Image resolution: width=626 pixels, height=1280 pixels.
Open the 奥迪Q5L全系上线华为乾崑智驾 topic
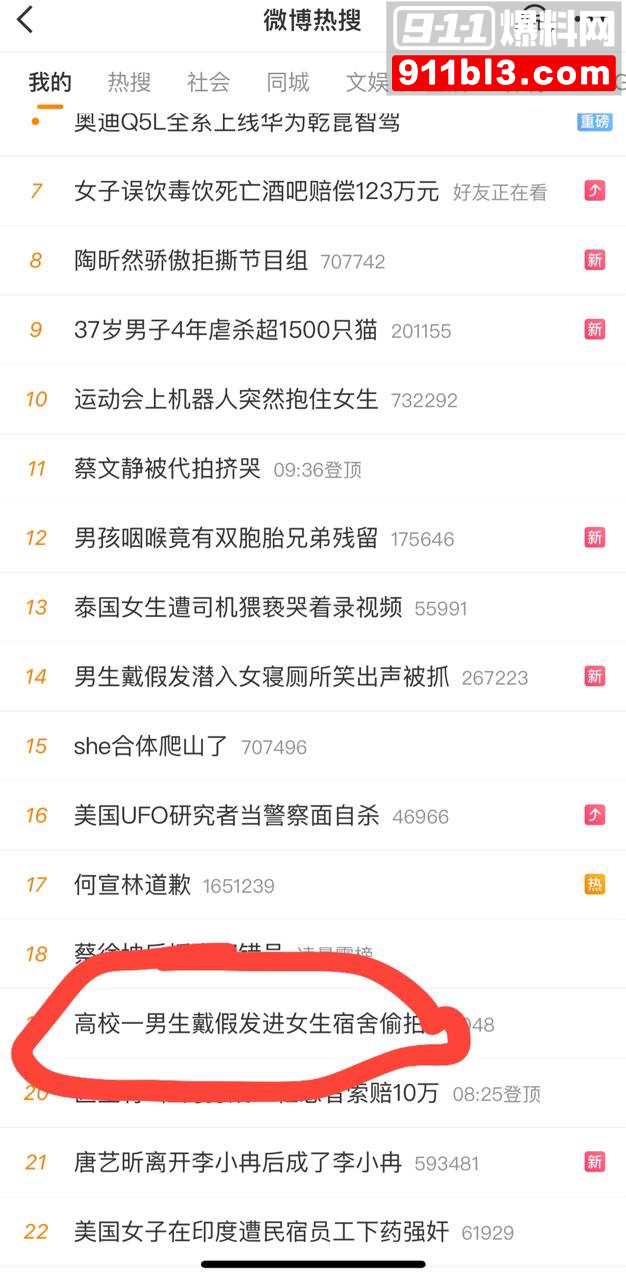[x=237, y=122]
